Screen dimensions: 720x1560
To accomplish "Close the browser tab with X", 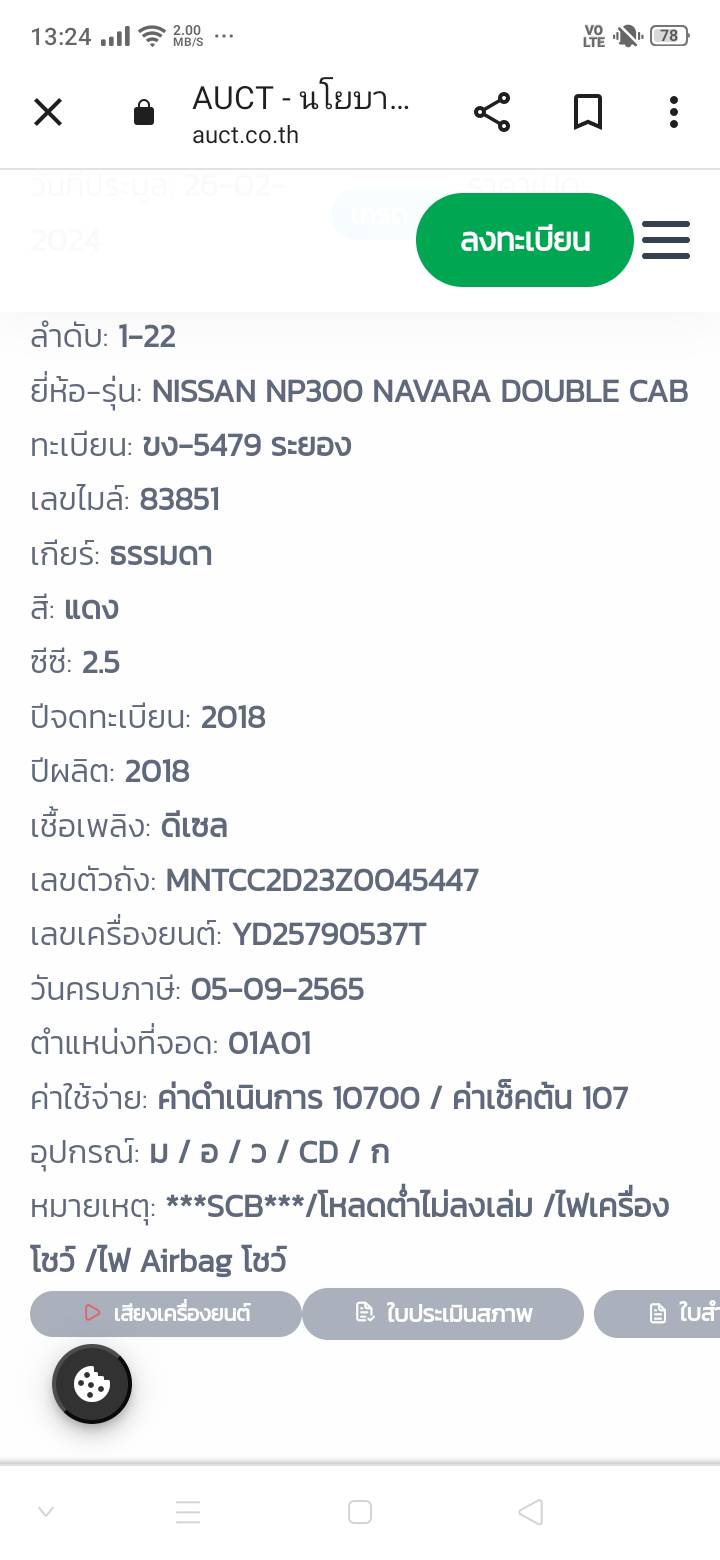I will (48, 113).
